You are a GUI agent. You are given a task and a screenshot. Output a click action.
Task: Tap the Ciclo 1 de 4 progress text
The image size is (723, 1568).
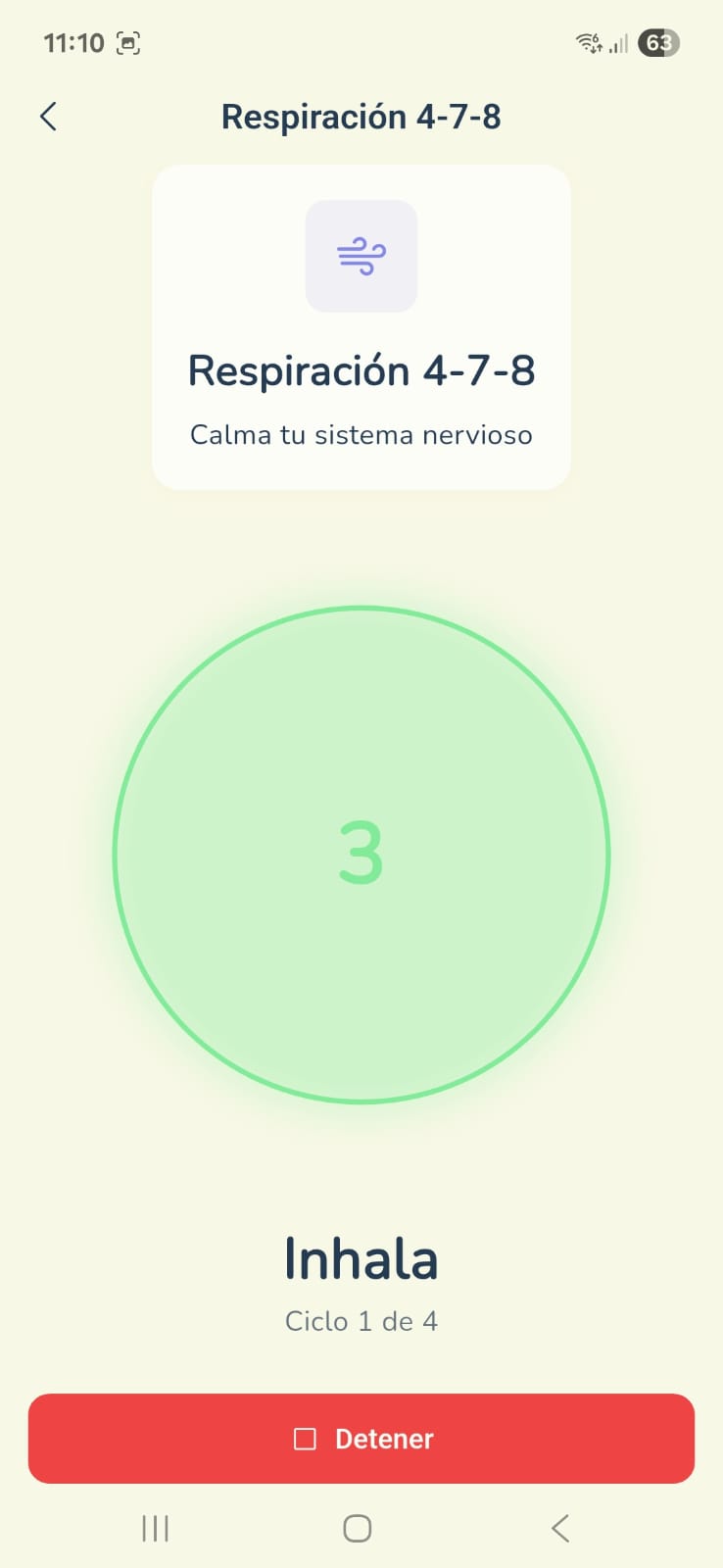[x=361, y=1320]
